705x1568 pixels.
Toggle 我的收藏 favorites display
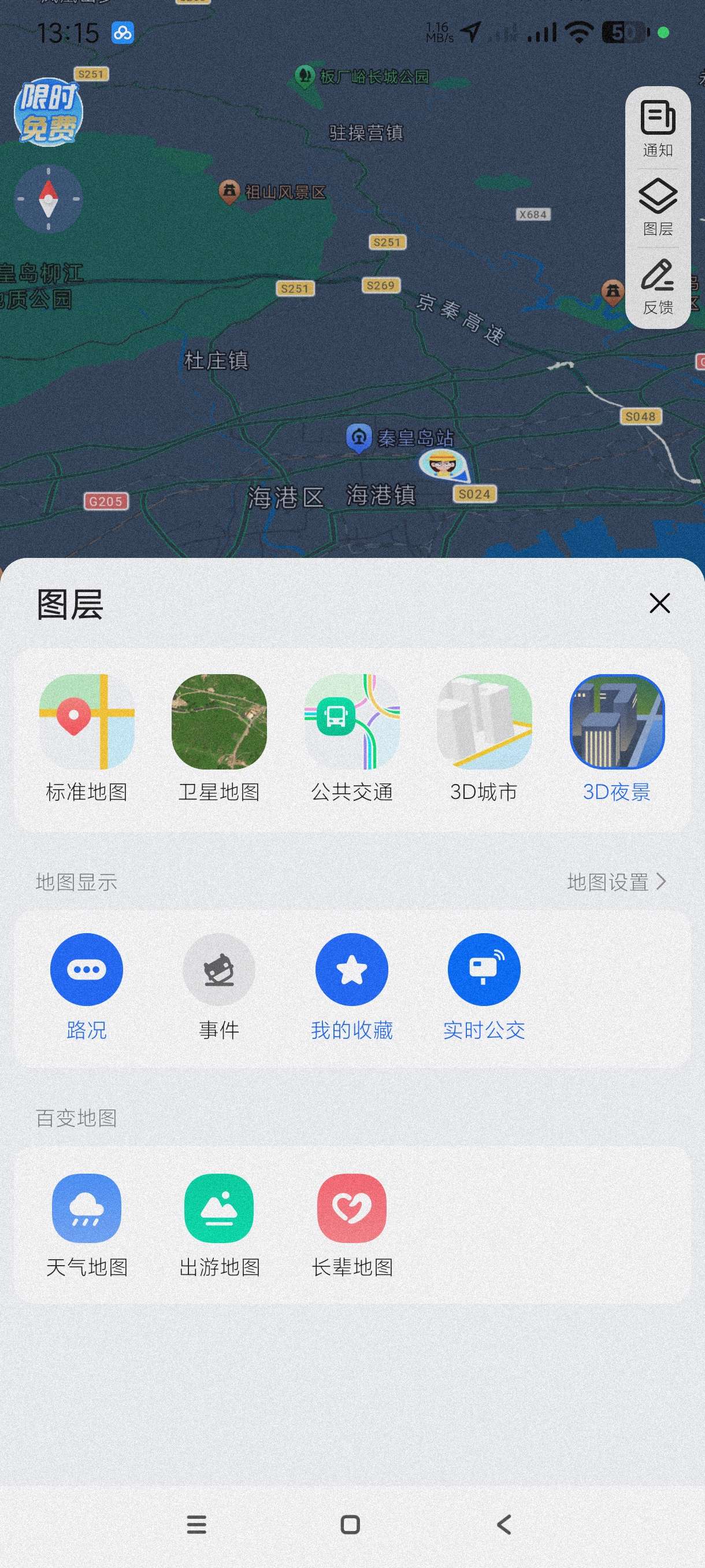[x=351, y=970]
